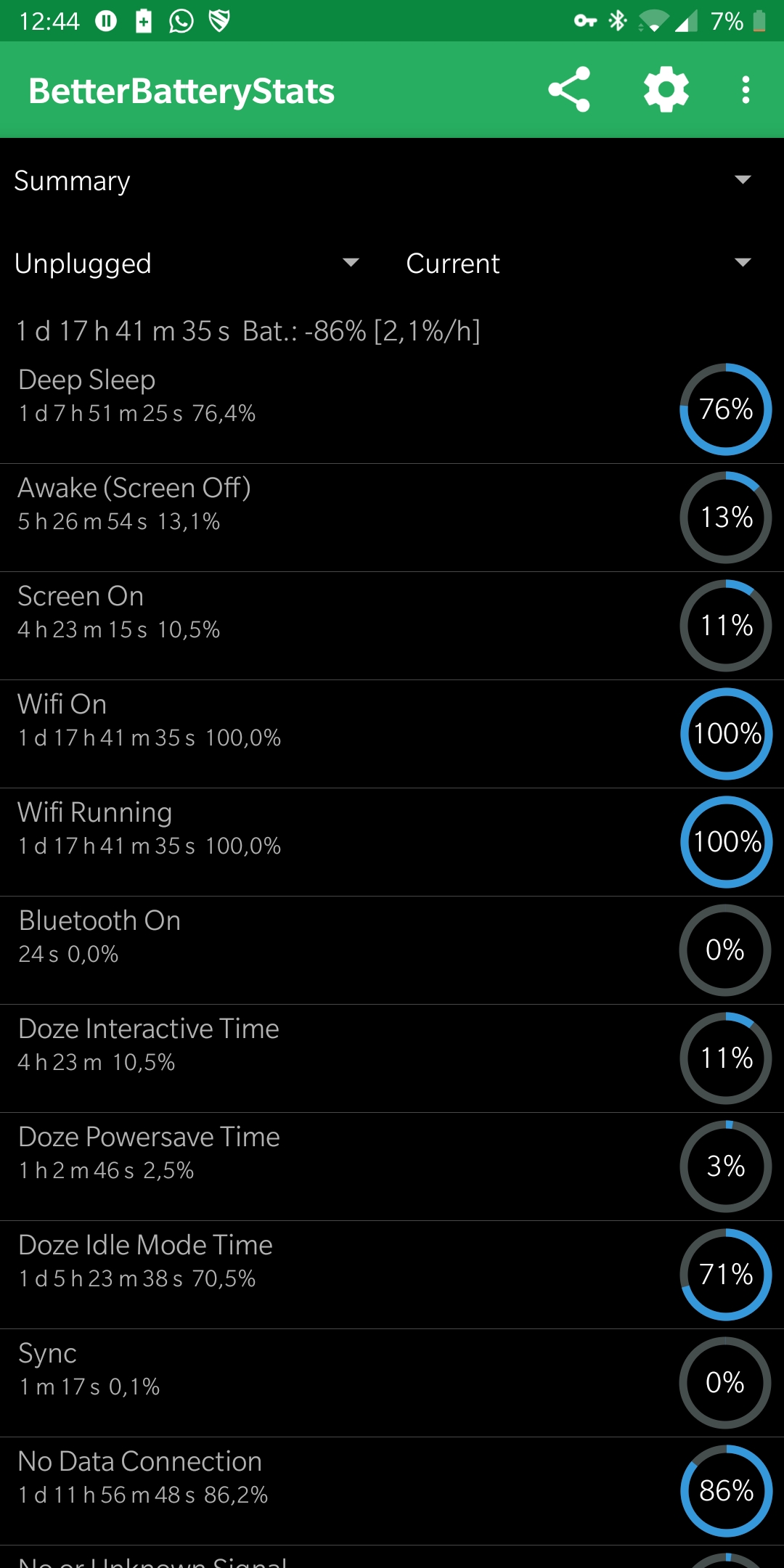Viewport: 784px width, 1568px height.
Task: View the No Data Connection row
Action: click(x=392, y=1491)
